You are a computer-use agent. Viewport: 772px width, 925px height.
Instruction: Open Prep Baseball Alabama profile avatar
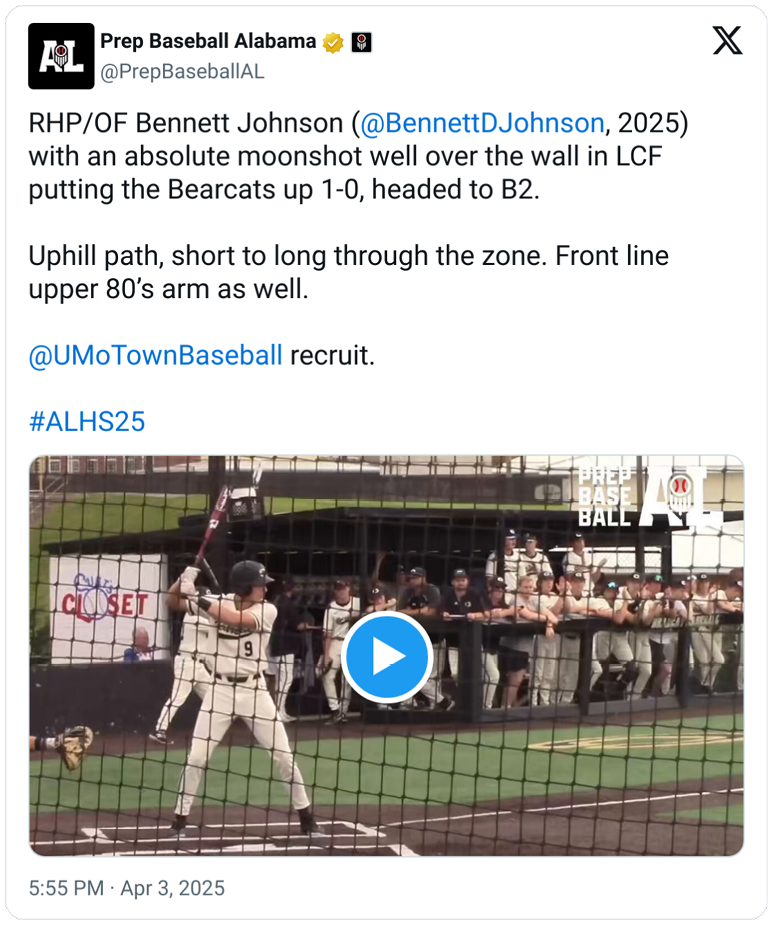[x=61, y=56]
